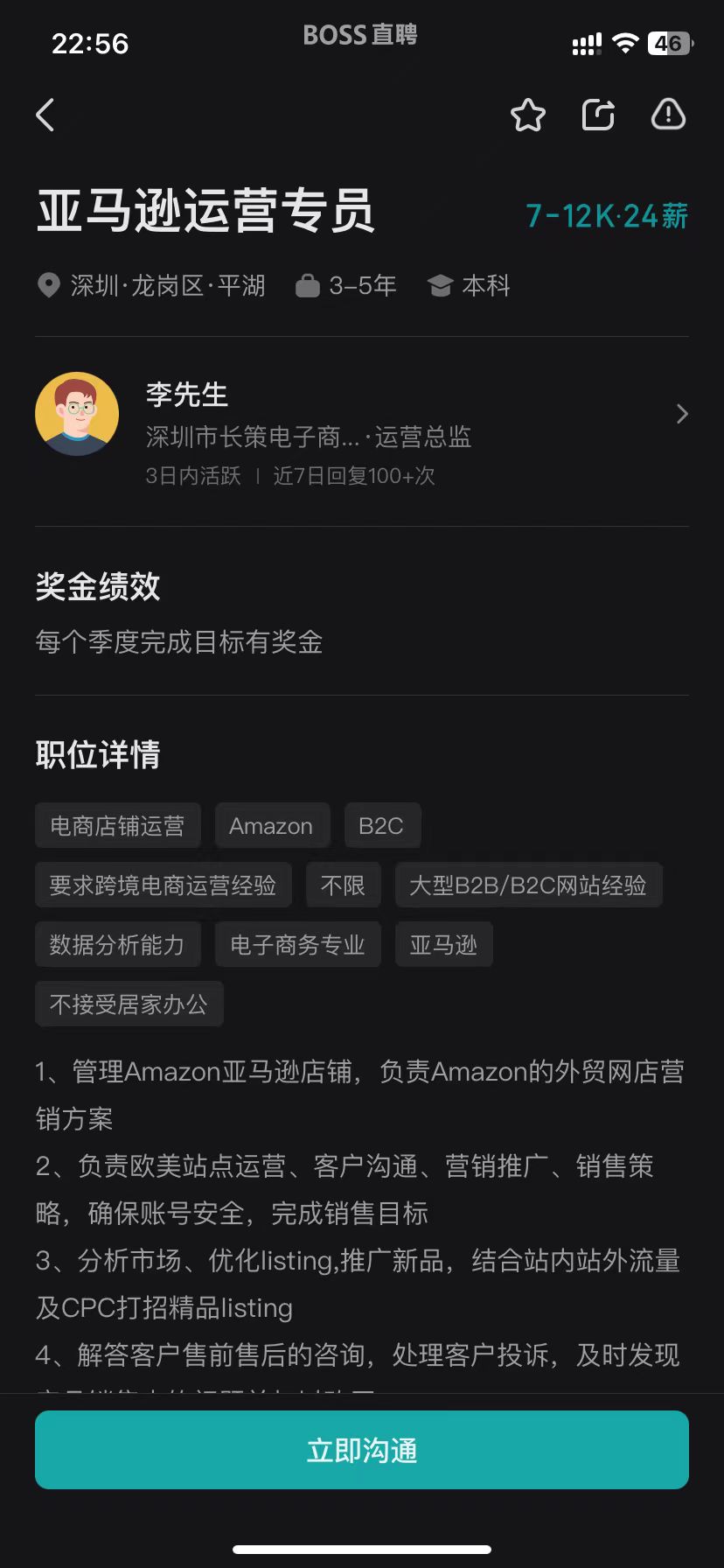Go back using the back arrow
This screenshot has width=724, height=1568.
(x=45, y=115)
